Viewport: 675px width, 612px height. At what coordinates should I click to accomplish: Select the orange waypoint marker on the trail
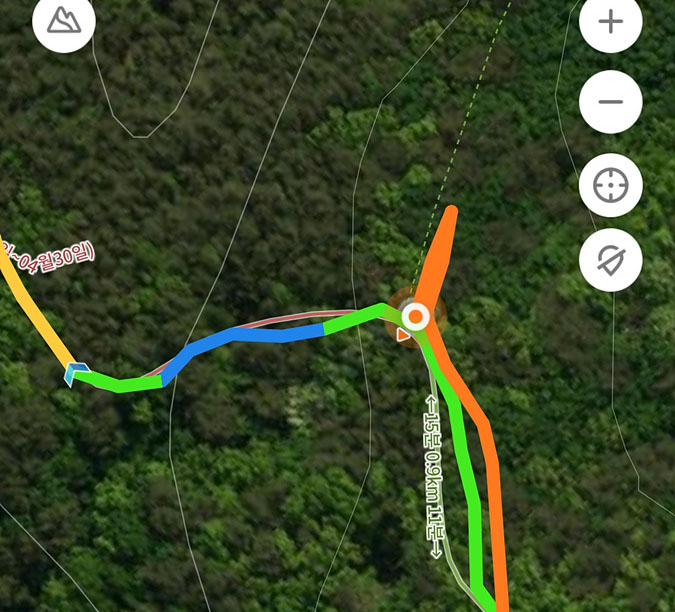(x=416, y=318)
